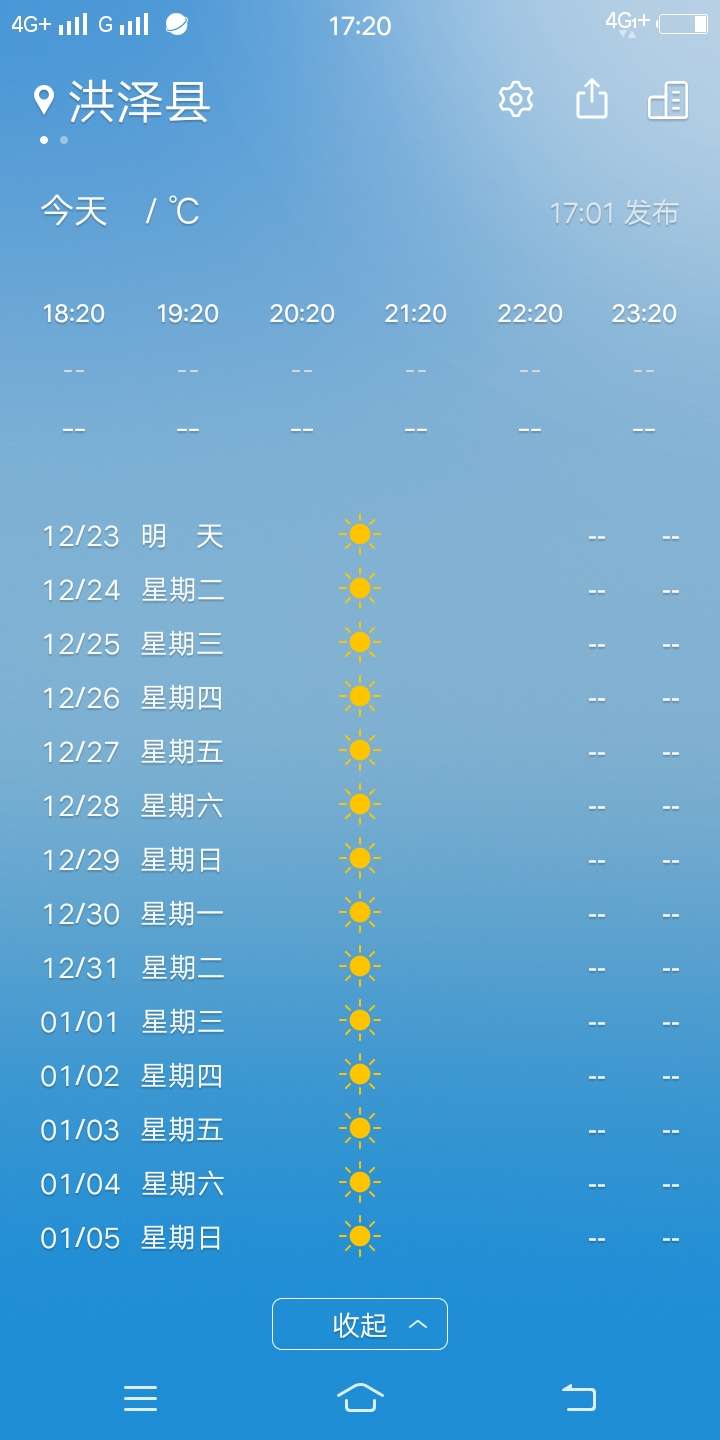Return to the home screen
The width and height of the screenshot is (720, 1440).
[x=360, y=1397]
